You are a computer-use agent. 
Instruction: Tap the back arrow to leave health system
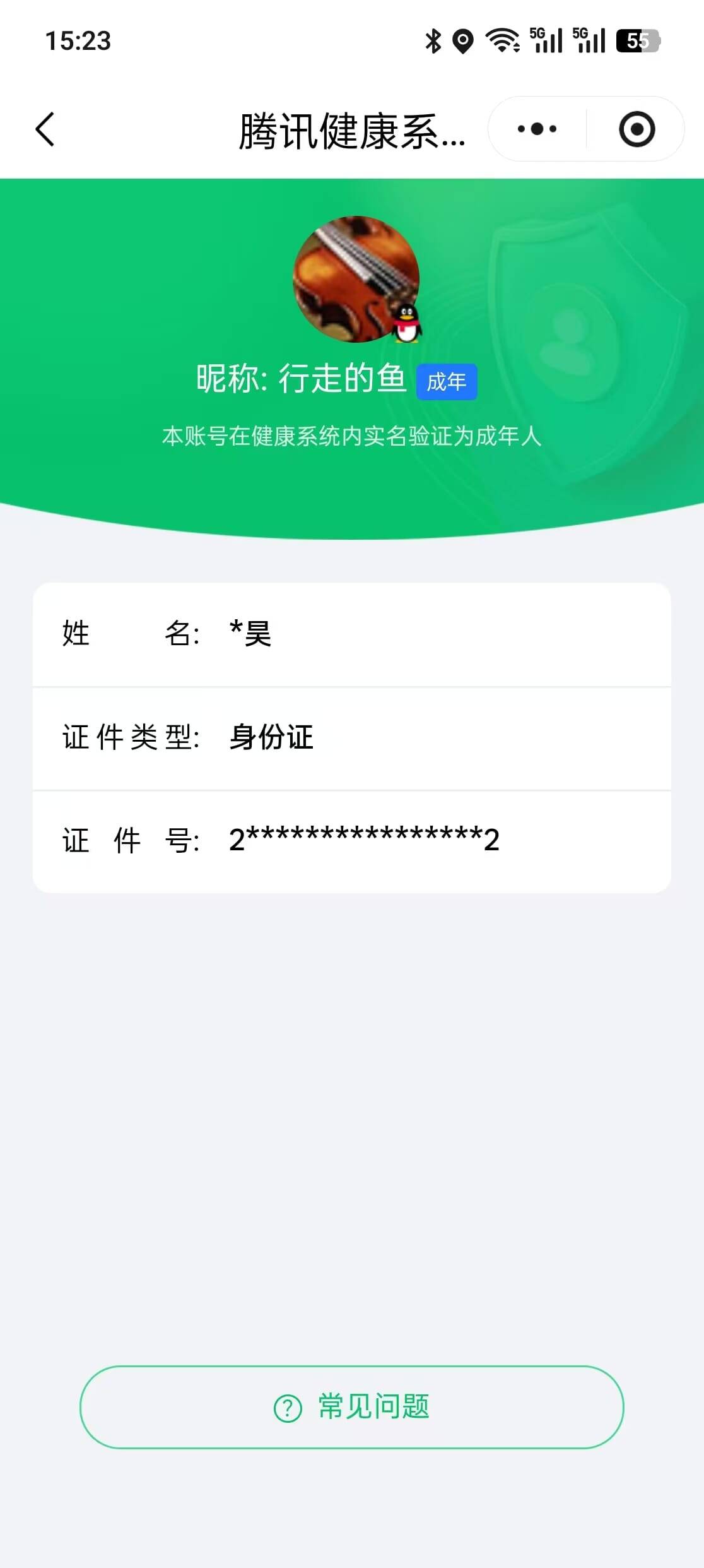tap(44, 128)
